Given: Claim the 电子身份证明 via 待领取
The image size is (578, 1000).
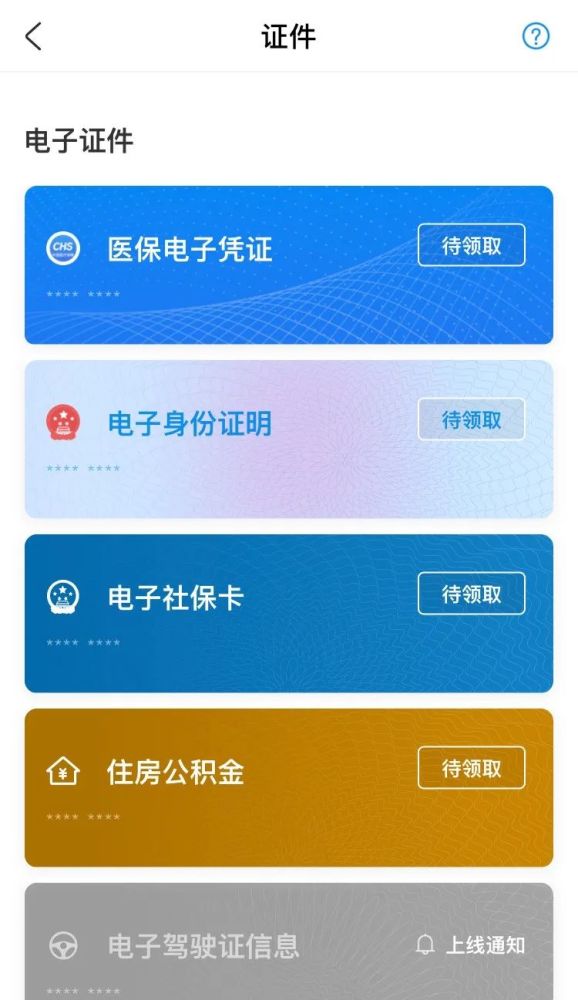Looking at the screenshot, I should pyautogui.click(x=471, y=419).
